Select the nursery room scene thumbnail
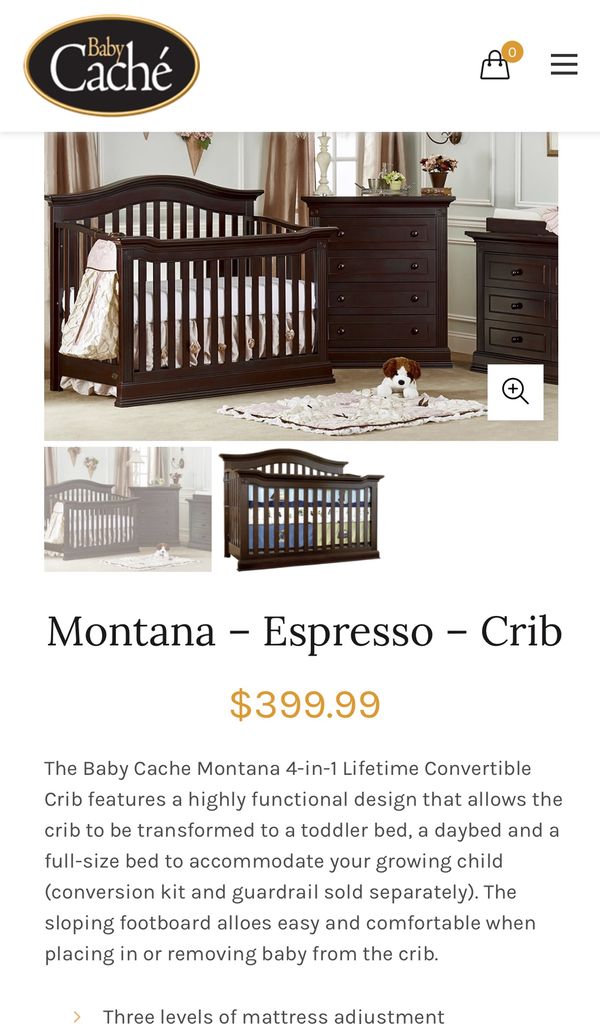Image resolution: width=600 pixels, height=1024 pixels. (128, 509)
